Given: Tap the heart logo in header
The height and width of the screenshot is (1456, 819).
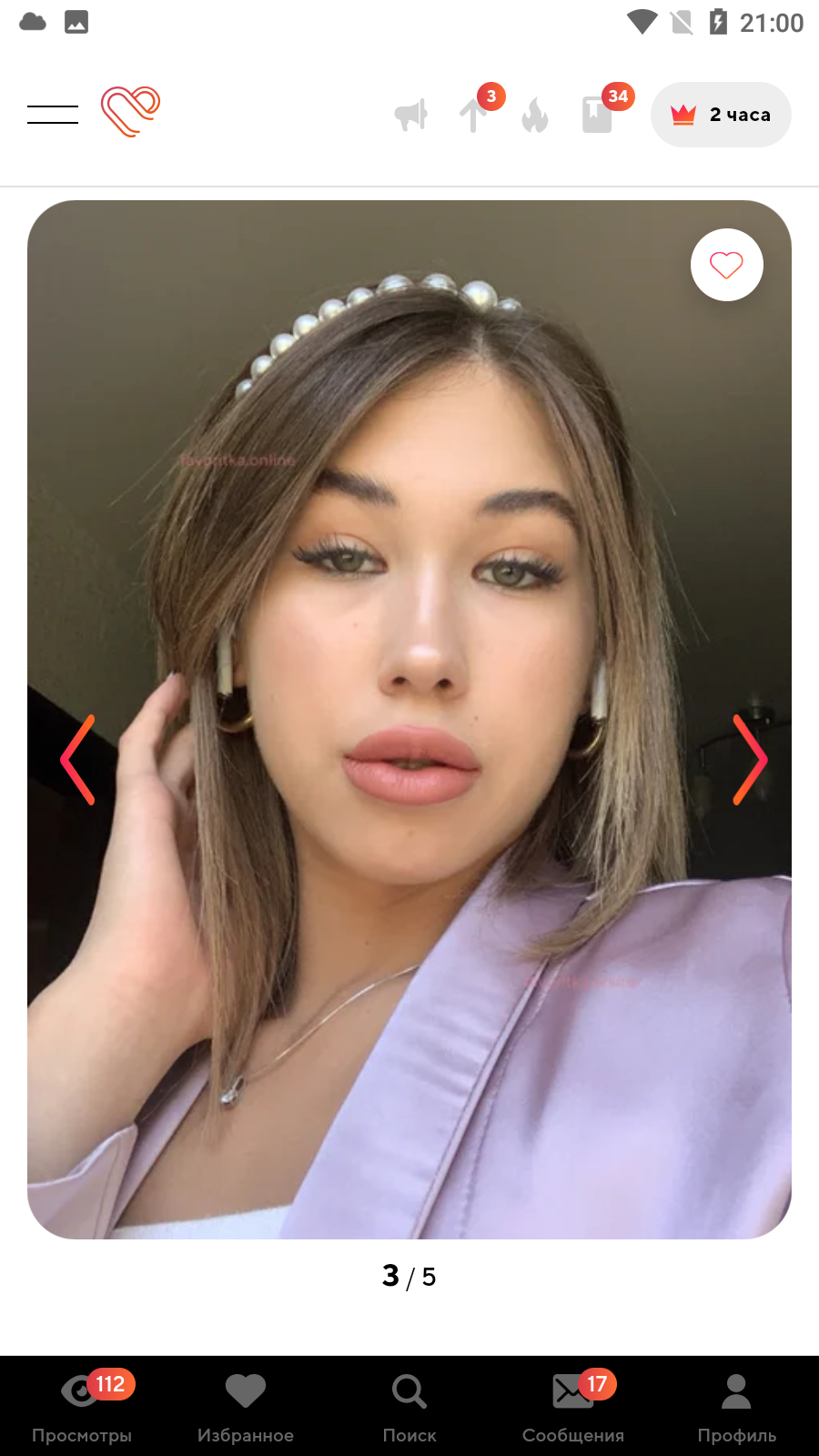Looking at the screenshot, I should (x=130, y=111).
